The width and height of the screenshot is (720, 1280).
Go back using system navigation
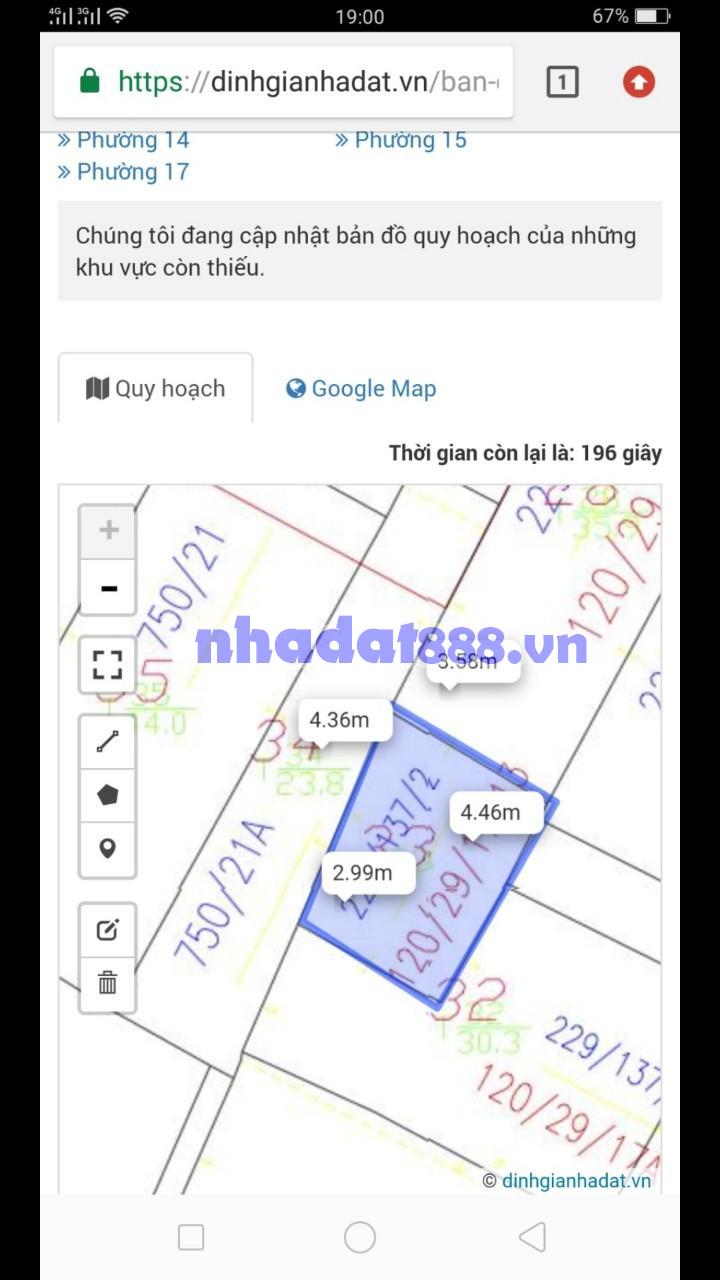pyautogui.click(x=532, y=1237)
